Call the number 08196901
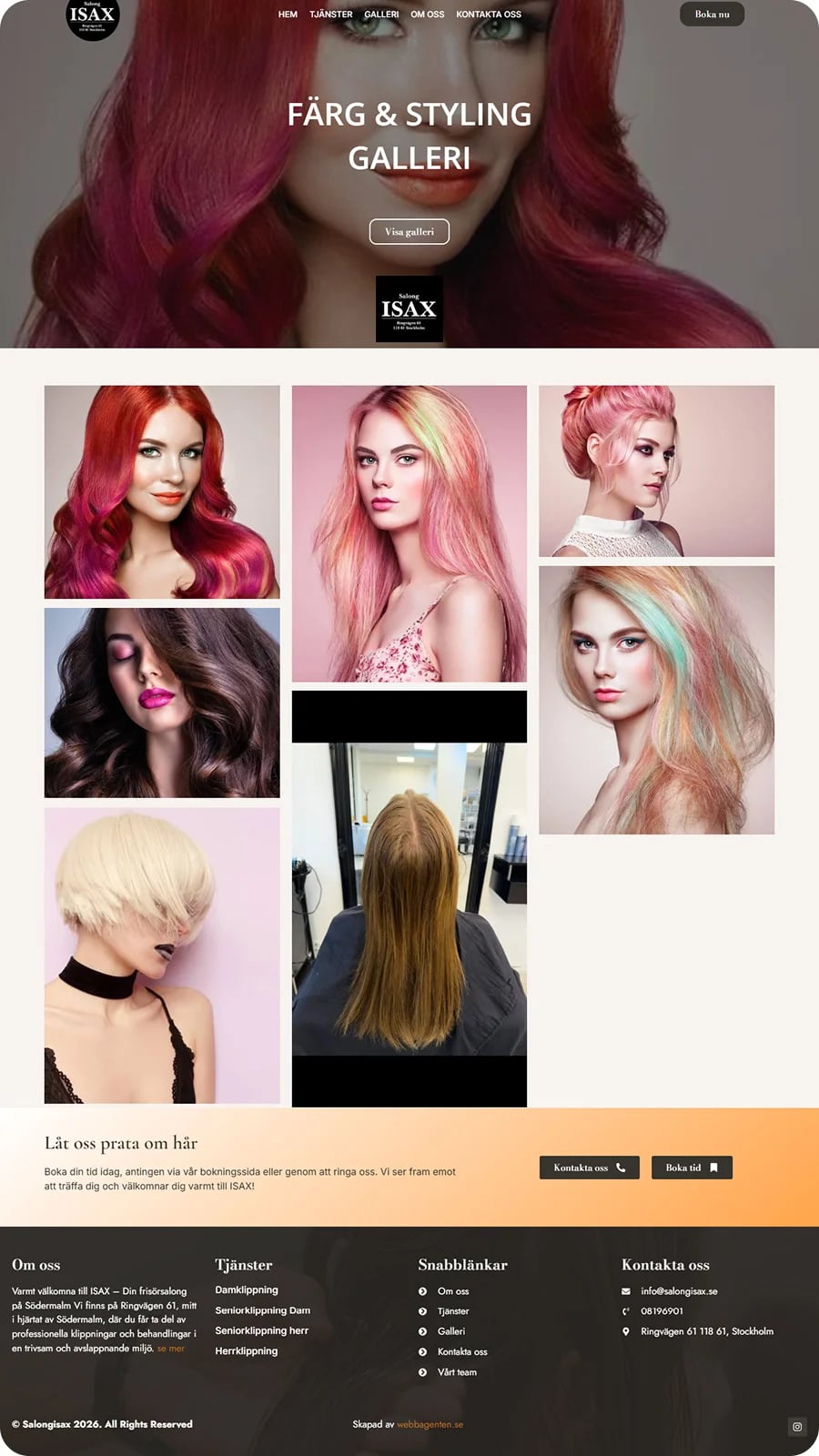Screen dimensions: 819x1456 pos(662,1311)
